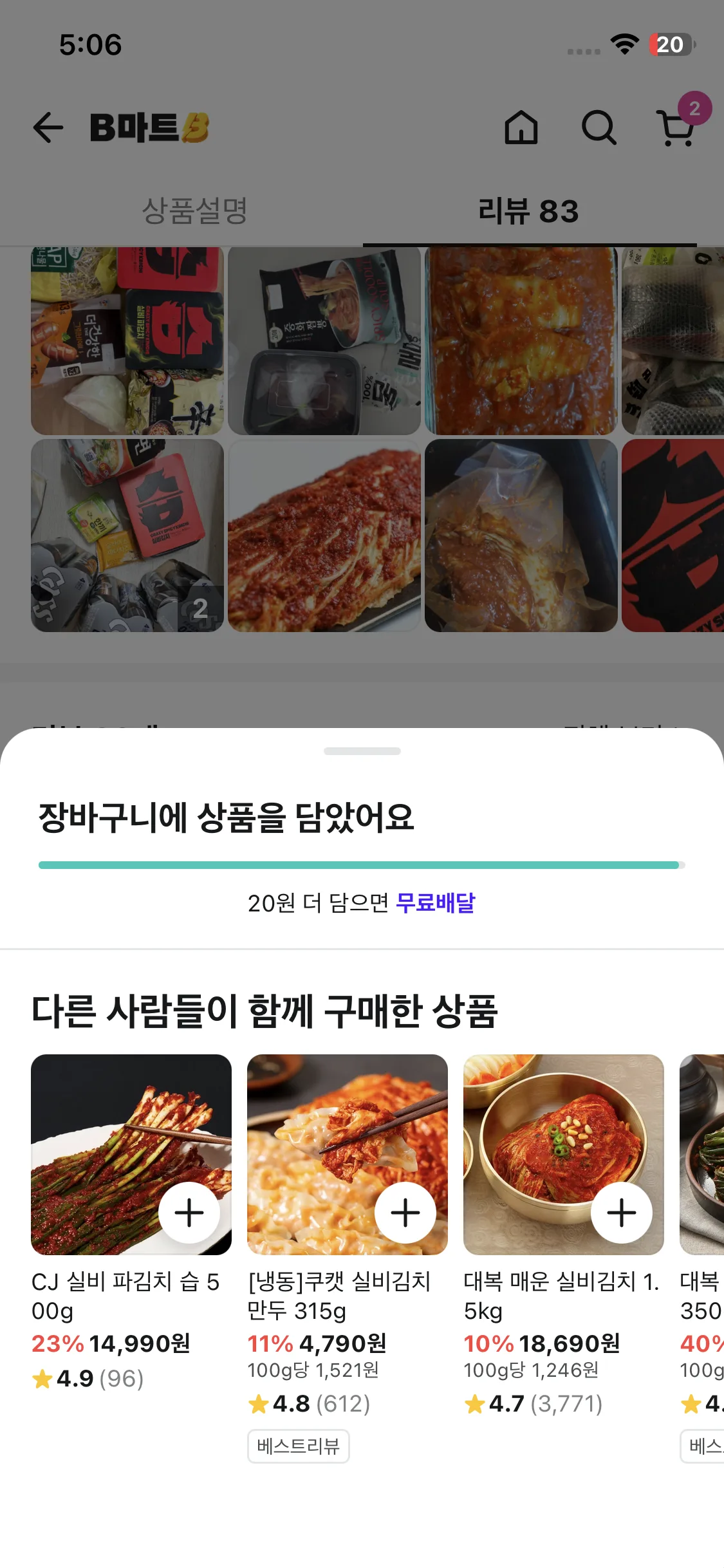The height and width of the screenshot is (1568, 724).
Task: Go back with the arrow
Action: tap(48, 127)
